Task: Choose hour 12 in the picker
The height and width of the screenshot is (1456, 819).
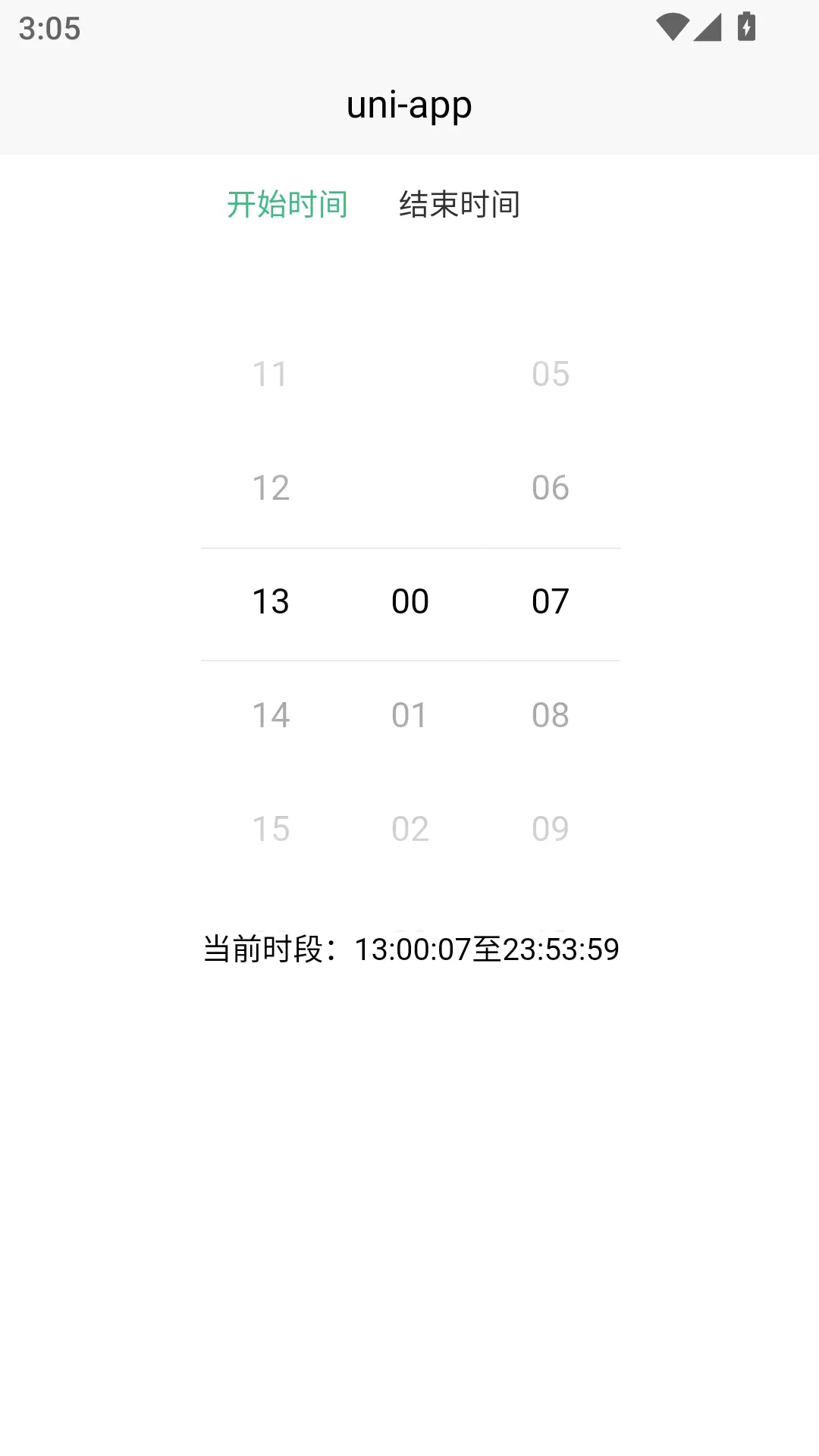Action: (x=271, y=488)
